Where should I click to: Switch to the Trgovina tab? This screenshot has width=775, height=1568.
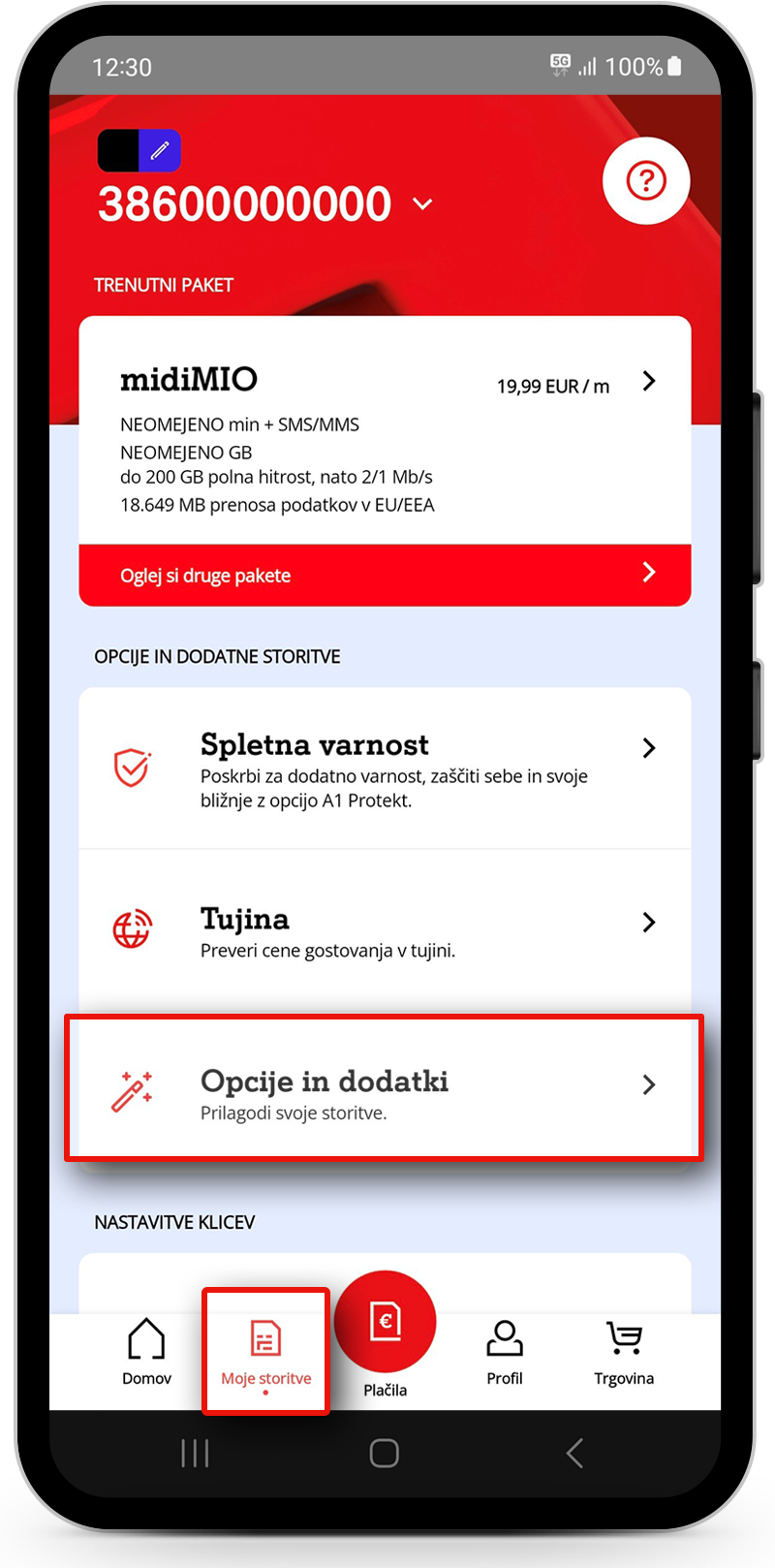point(624,1351)
